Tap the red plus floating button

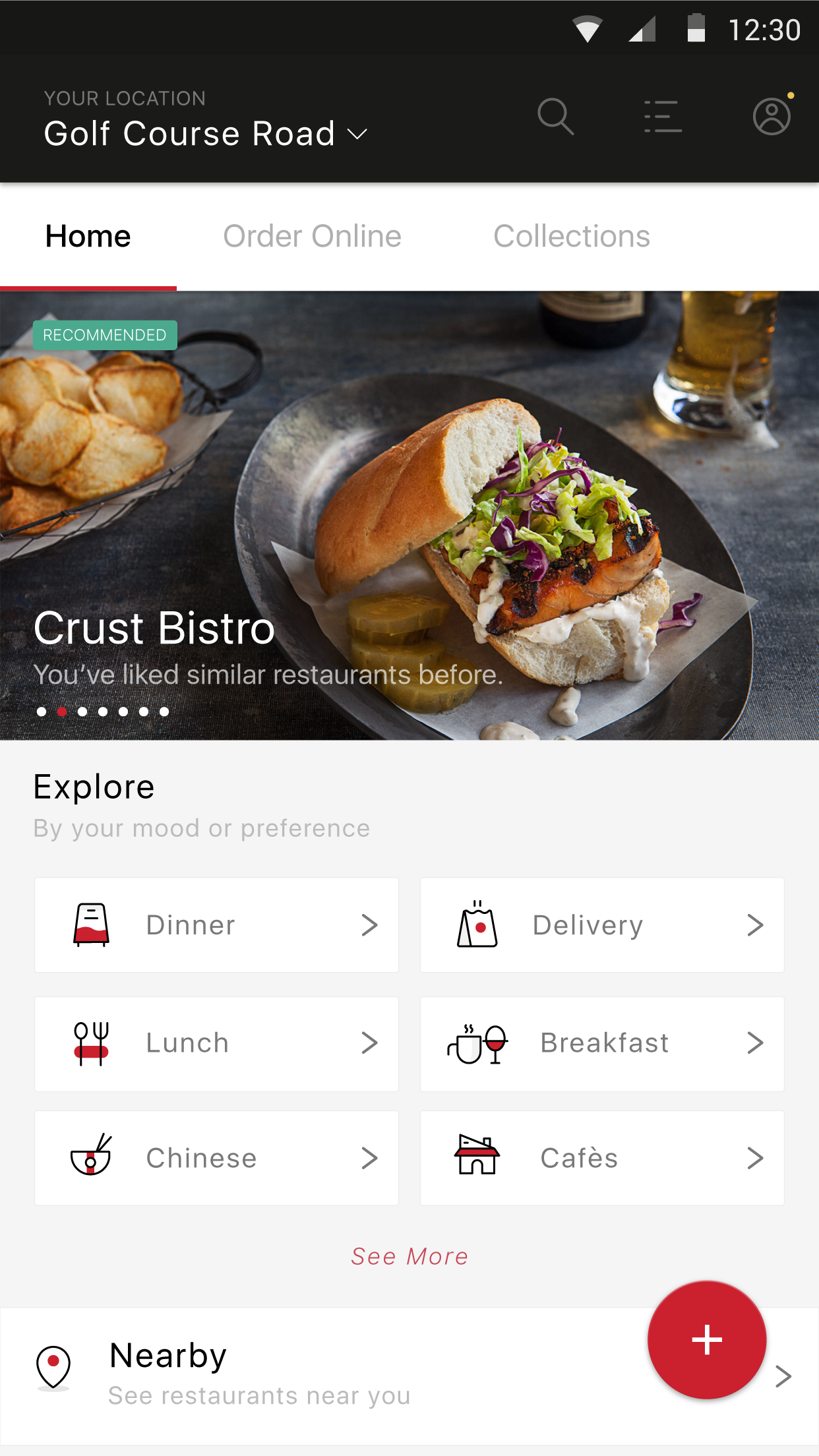[706, 1339]
